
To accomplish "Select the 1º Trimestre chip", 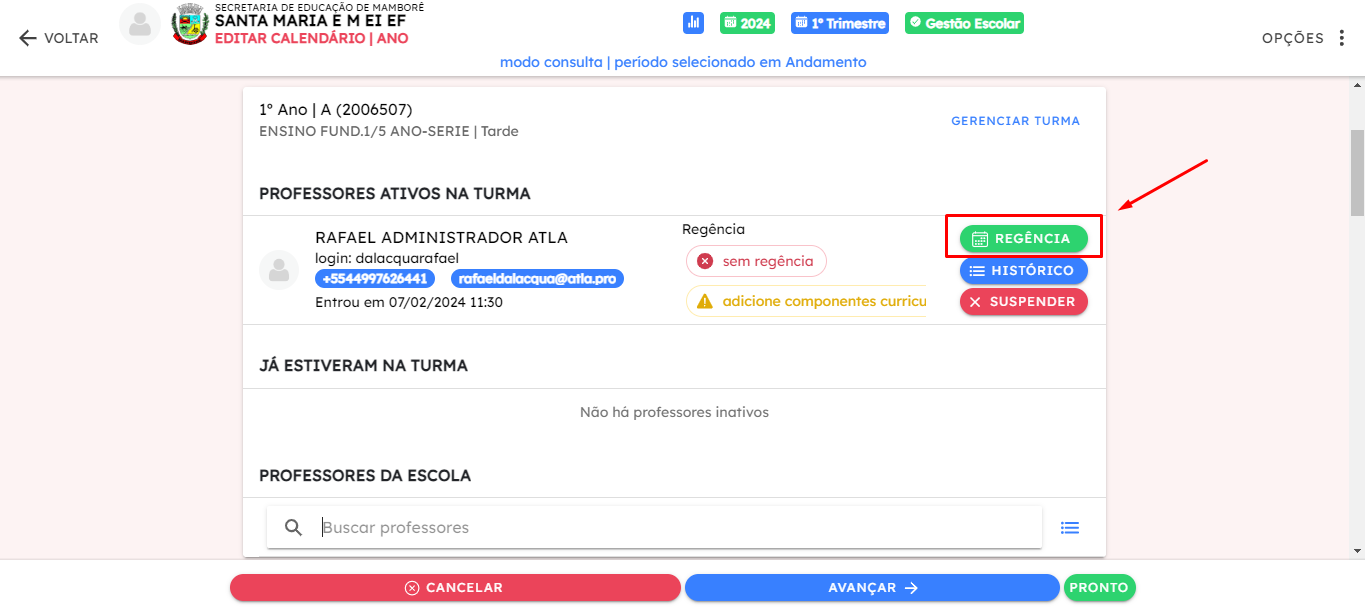I will [840, 23].
